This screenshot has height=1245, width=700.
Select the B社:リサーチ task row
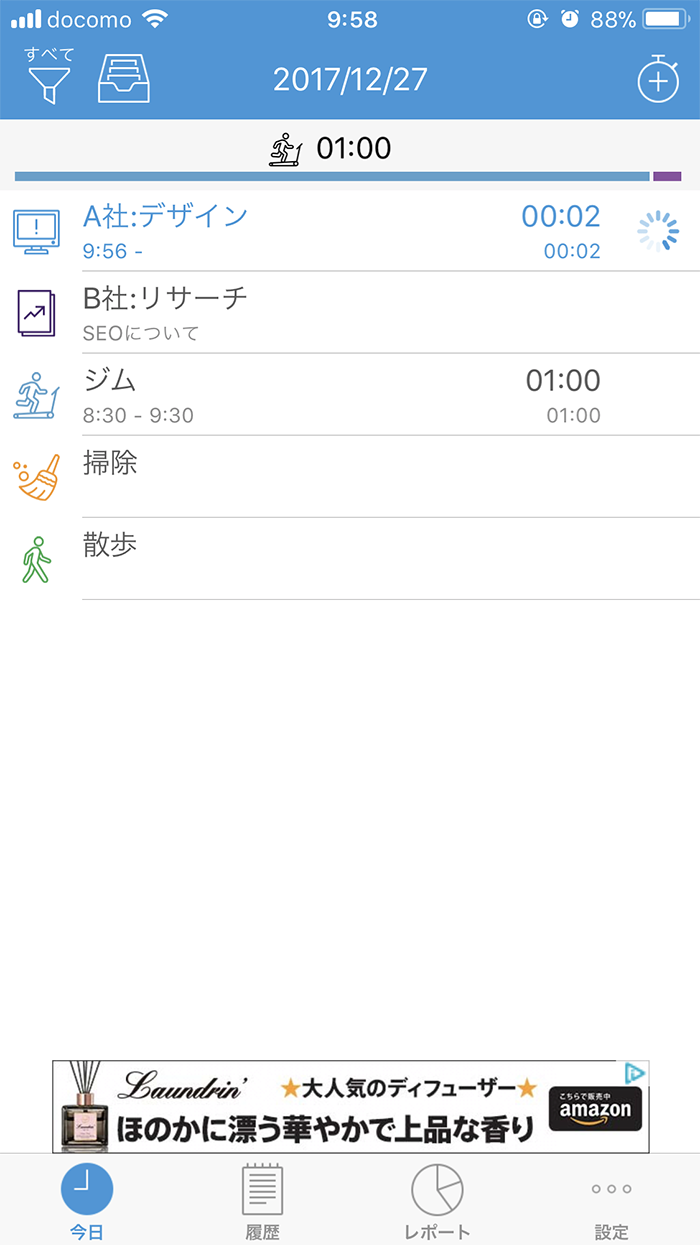(x=350, y=313)
